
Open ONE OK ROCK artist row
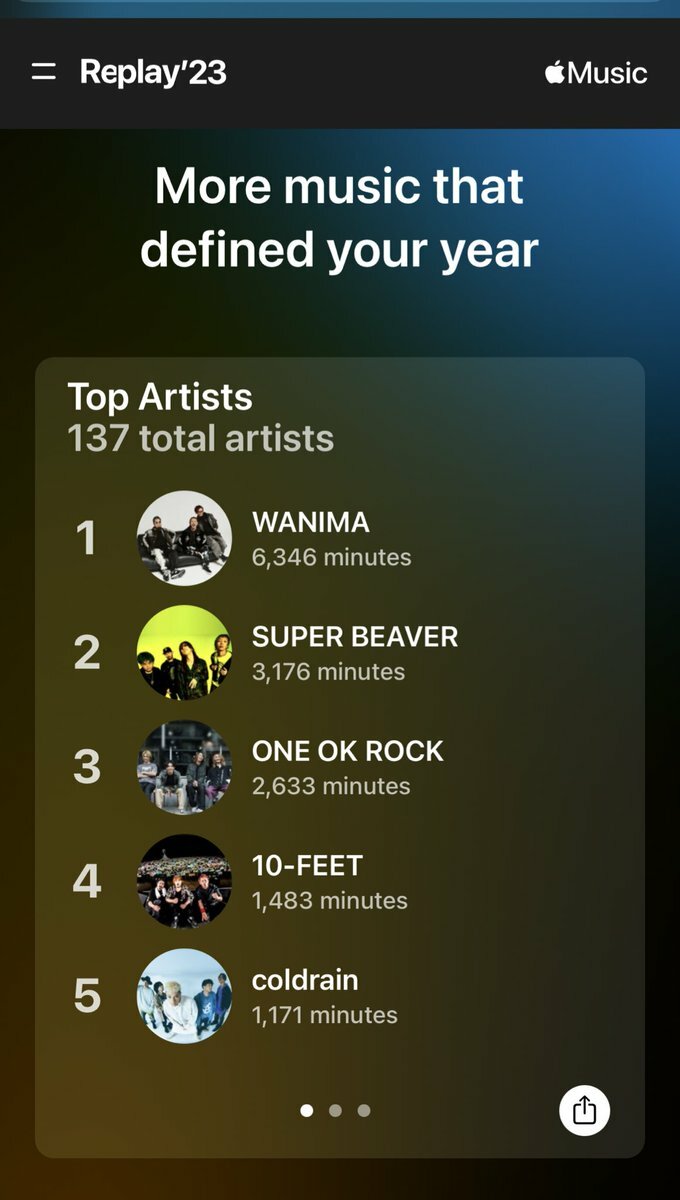pyautogui.click(x=347, y=767)
